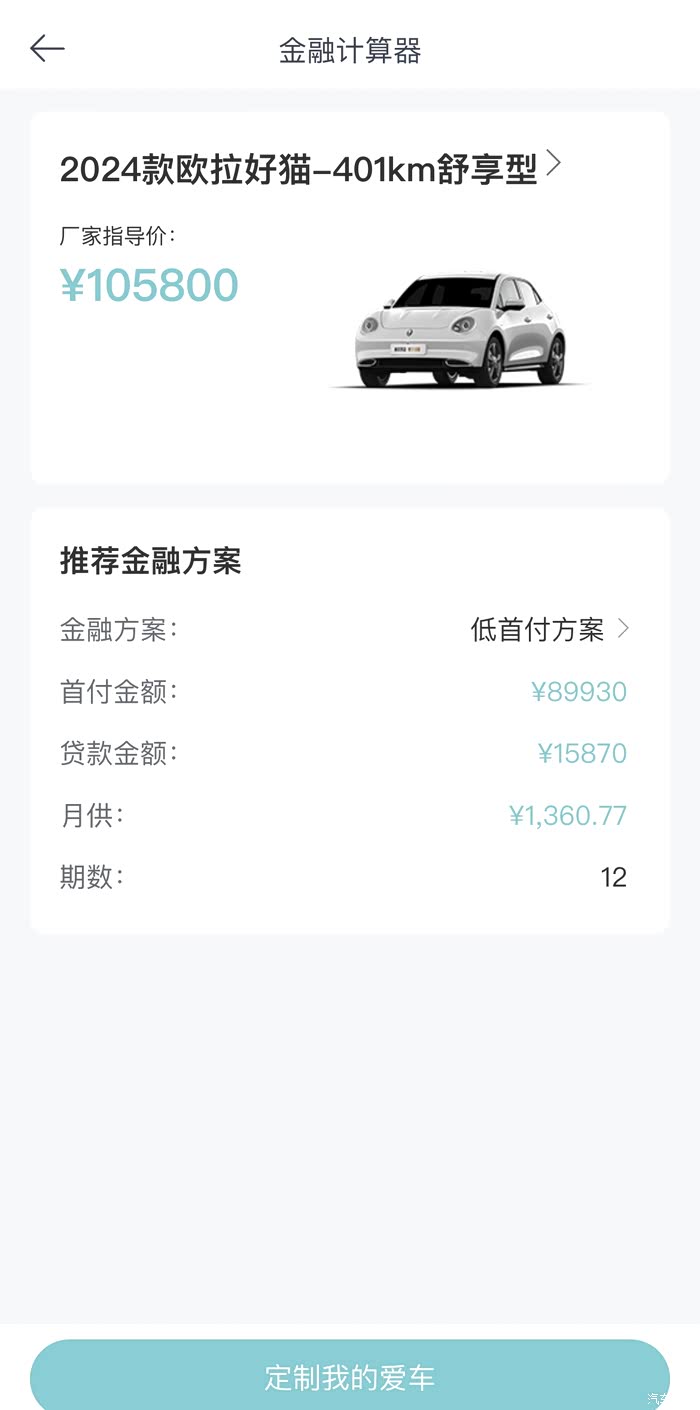700x1410 pixels.
Task: Open the 2024款欧拉好猫 model selector
Action: pyautogui.click(x=311, y=167)
